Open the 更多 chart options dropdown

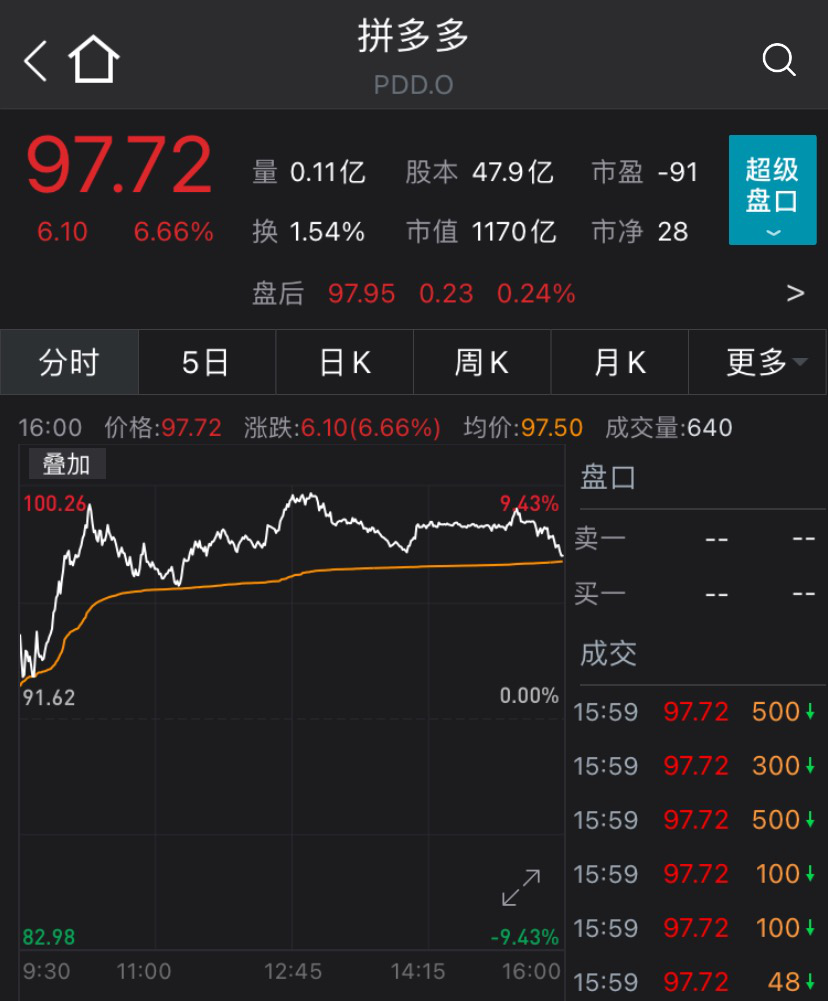tap(758, 362)
